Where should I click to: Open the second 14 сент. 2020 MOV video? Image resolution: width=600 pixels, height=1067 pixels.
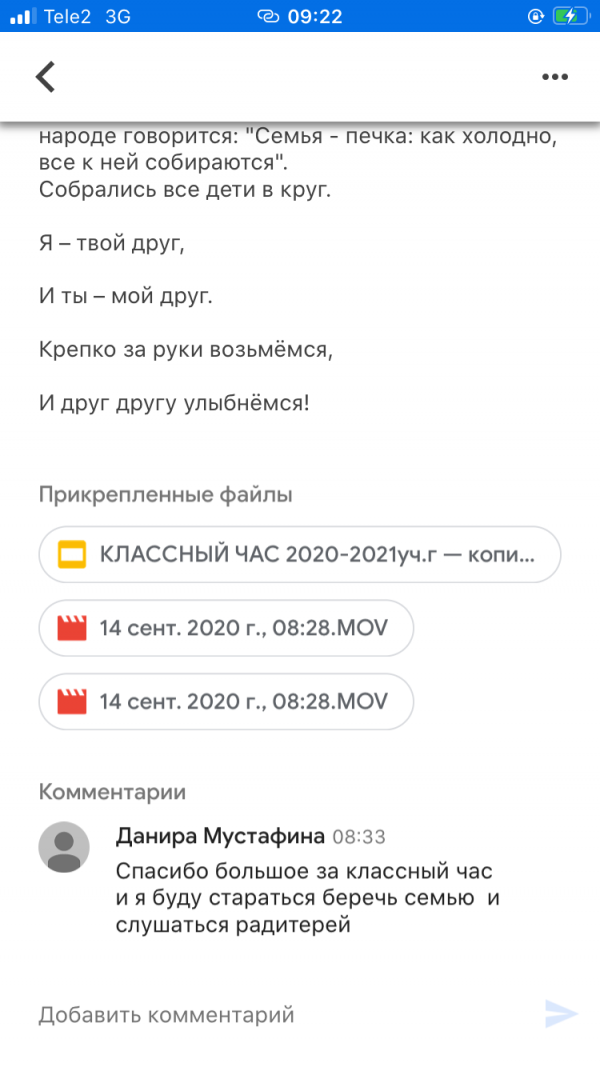coord(226,702)
